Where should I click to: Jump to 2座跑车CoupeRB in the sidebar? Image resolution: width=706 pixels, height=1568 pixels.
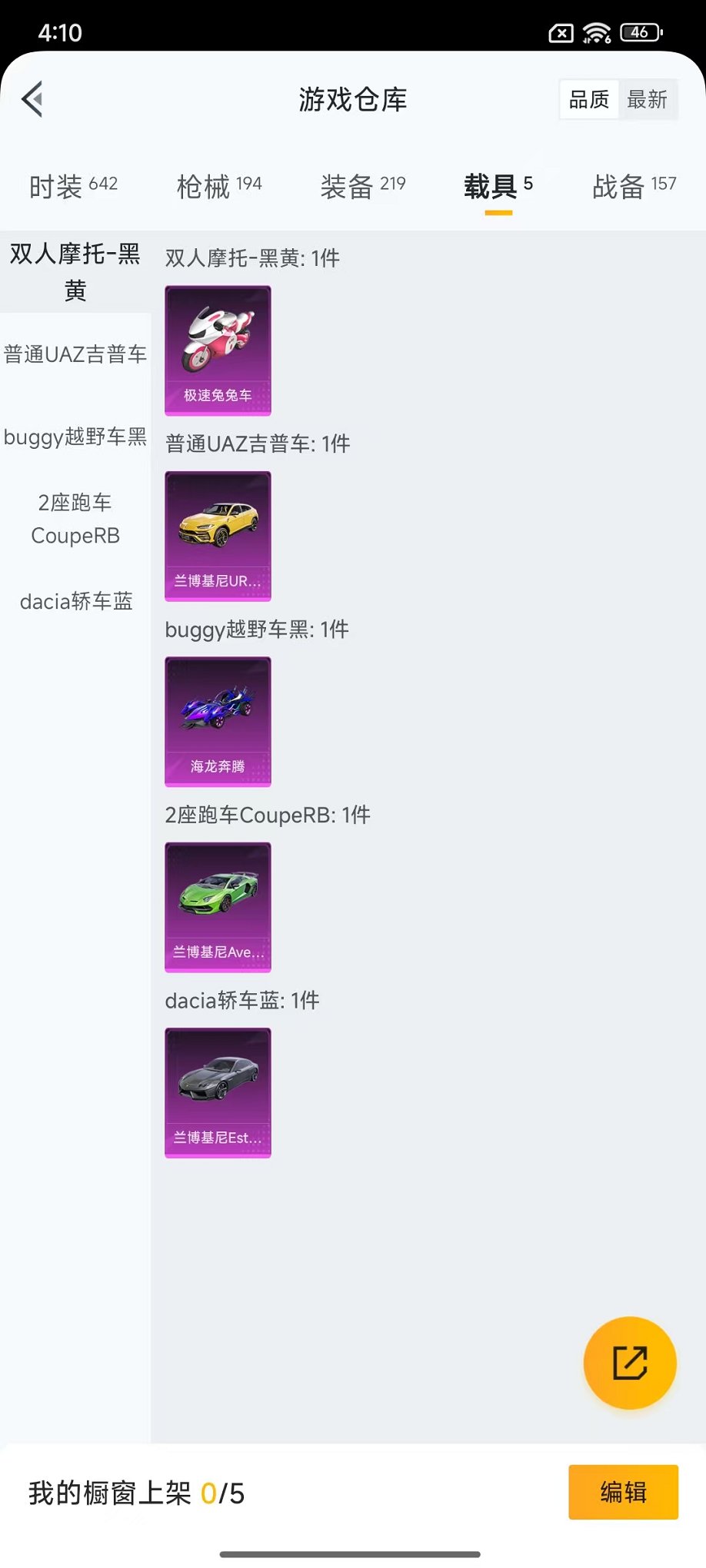pyautogui.click(x=75, y=519)
